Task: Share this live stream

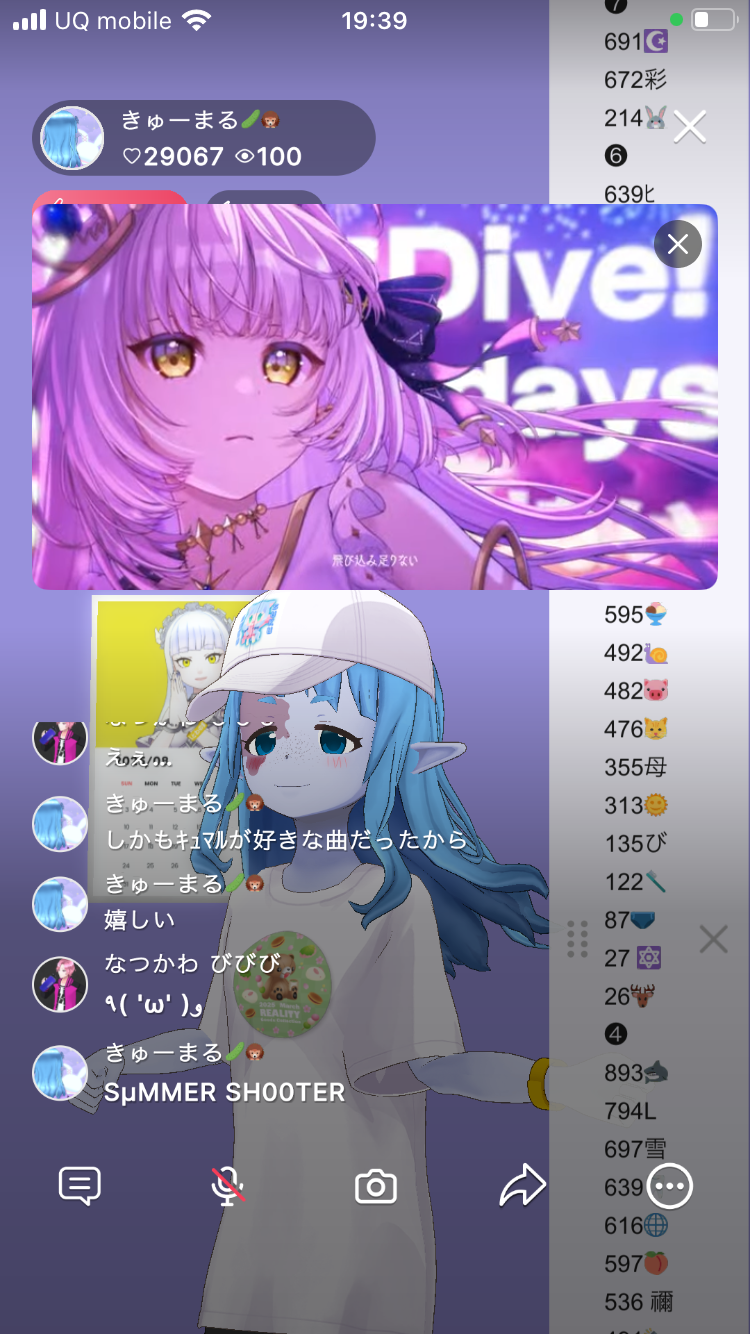Action: [522, 1186]
